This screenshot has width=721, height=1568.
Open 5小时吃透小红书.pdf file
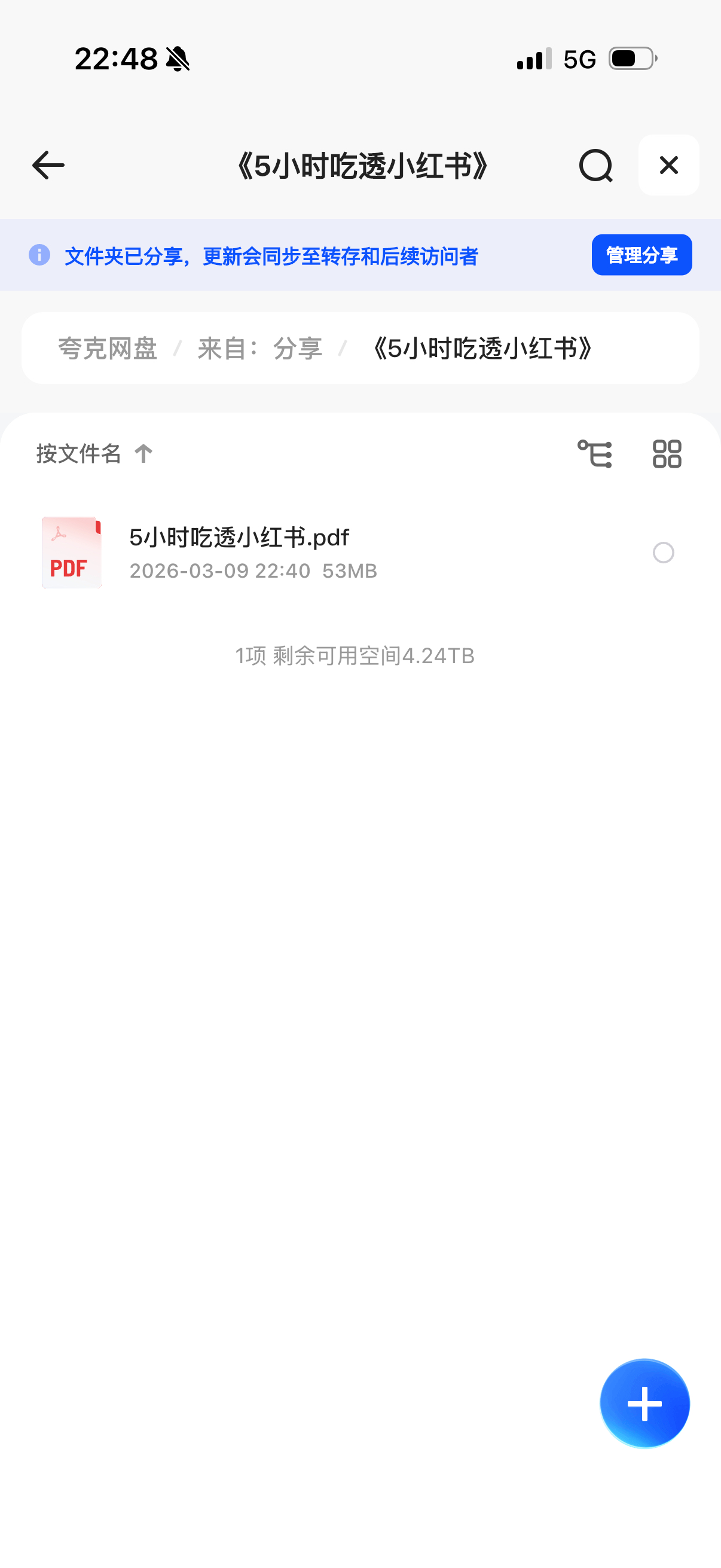(239, 538)
